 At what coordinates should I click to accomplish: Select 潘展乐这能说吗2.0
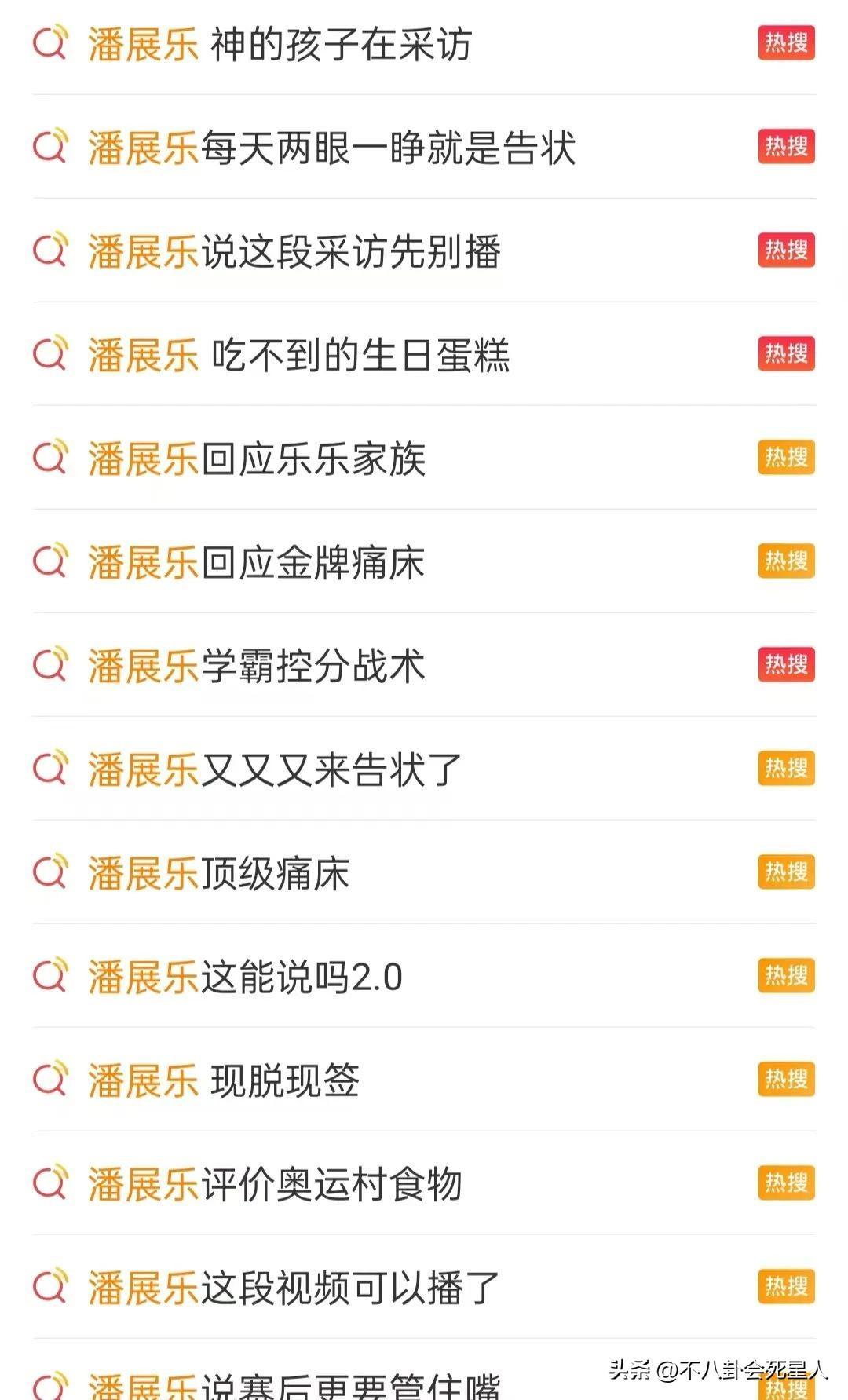tap(245, 977)
